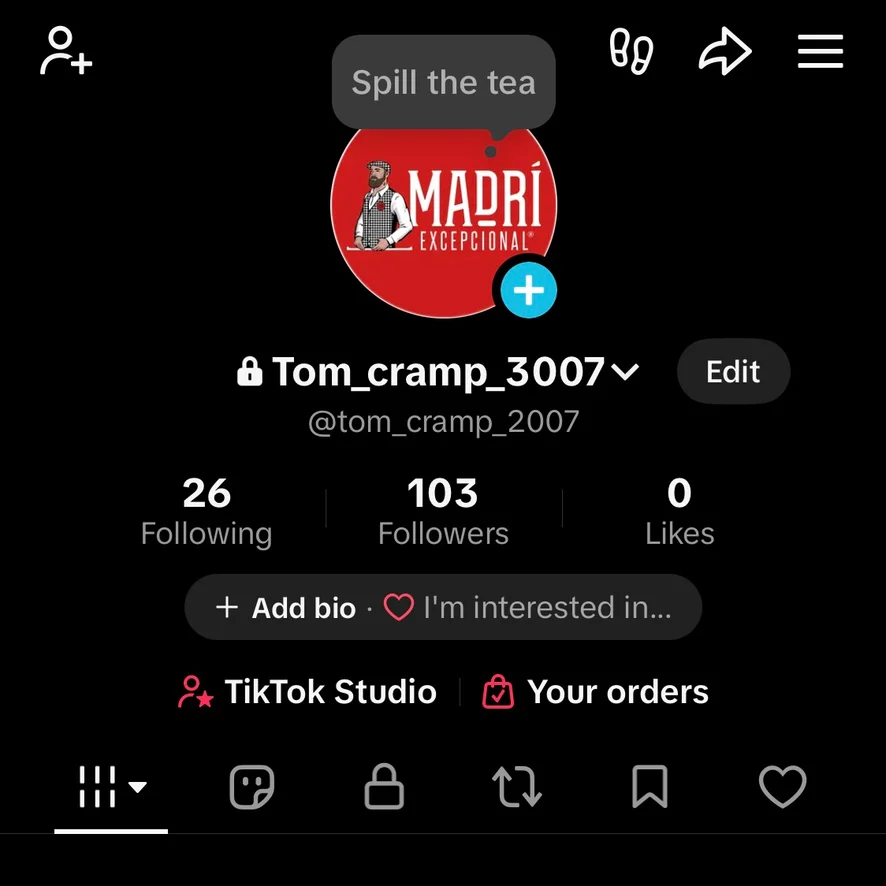The image size is (886, 886).
Task: Switch to the saved bookmarks tab
Action: coord(650,788)
